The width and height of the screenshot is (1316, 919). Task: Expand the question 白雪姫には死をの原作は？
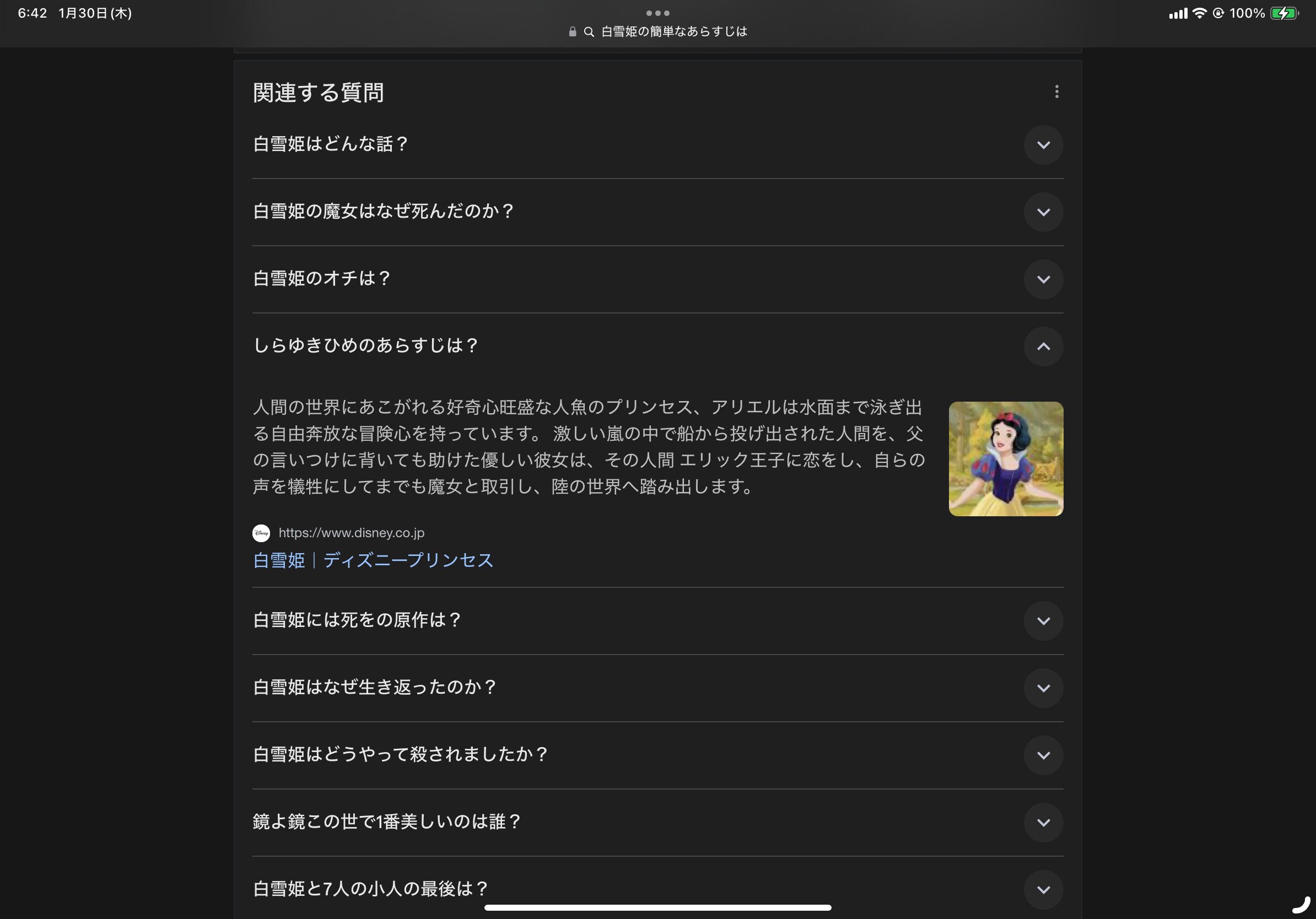(x=1043, y=620)
